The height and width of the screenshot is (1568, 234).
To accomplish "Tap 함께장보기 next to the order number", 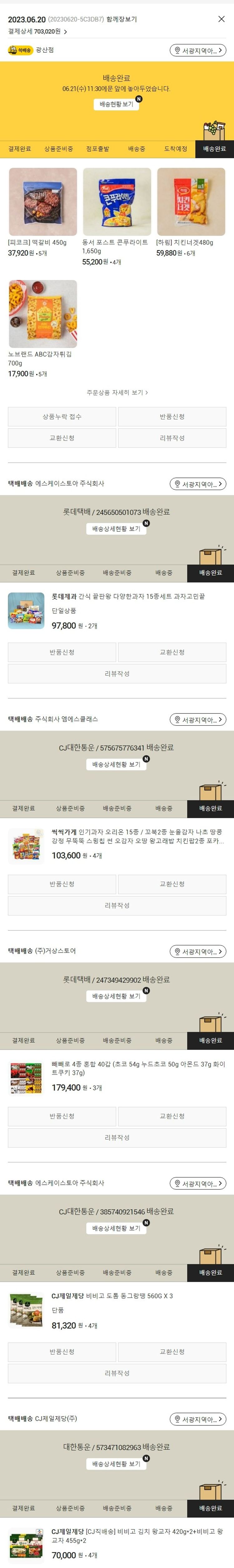I will (122, 19).
